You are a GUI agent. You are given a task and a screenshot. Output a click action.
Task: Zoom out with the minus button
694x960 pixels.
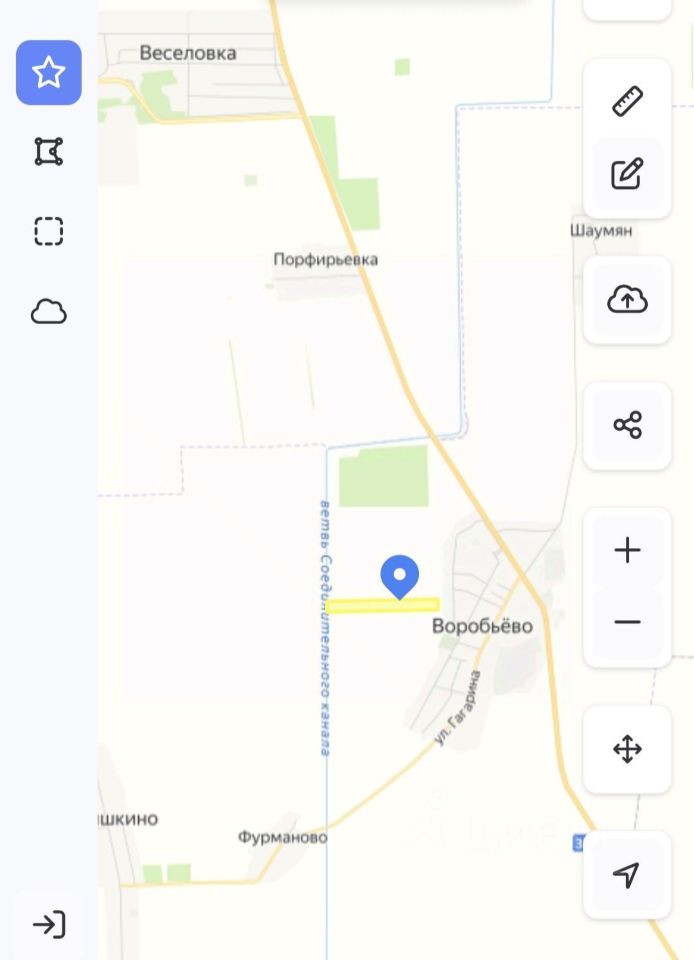627,622
